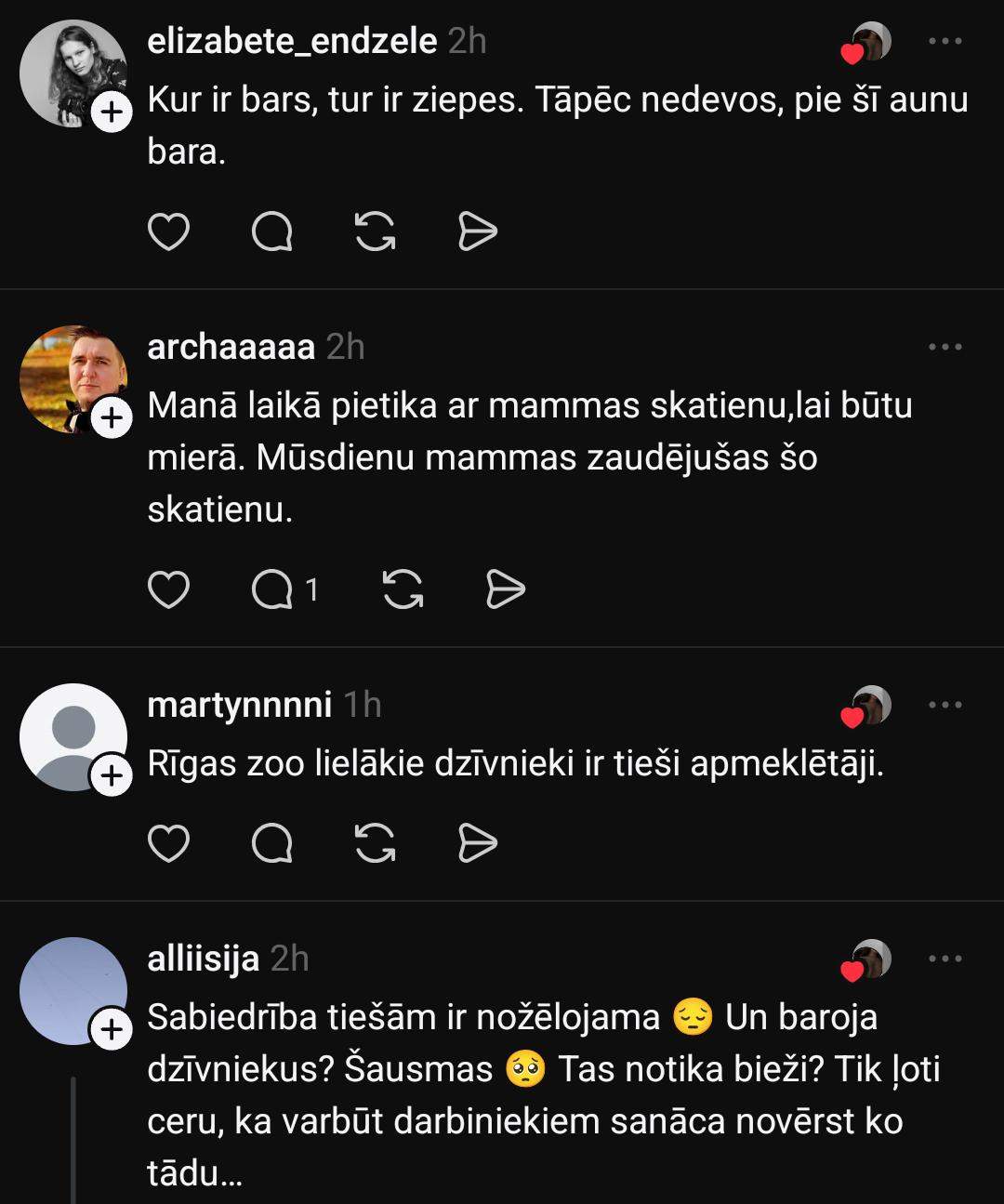Open replies to archaaaaa's comment
Screen dimensions: 1004x1204
click(284, 589)
